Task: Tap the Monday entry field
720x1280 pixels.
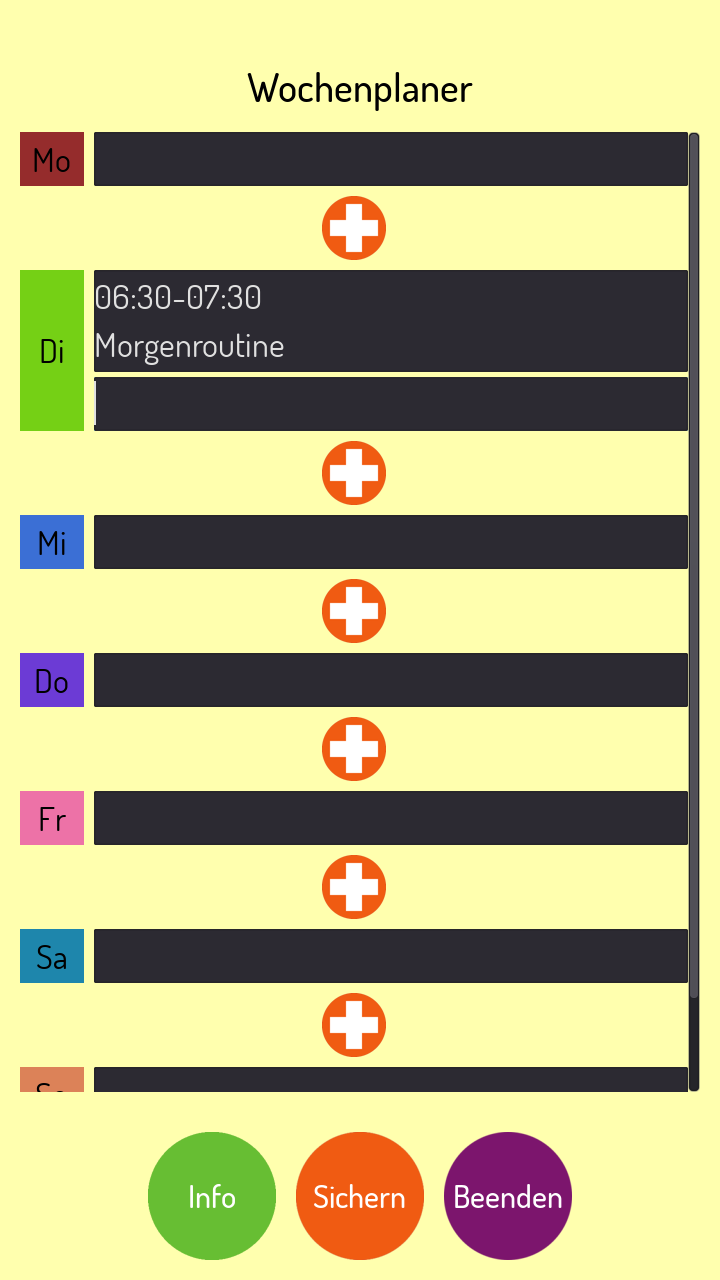Action: [391, 159]
